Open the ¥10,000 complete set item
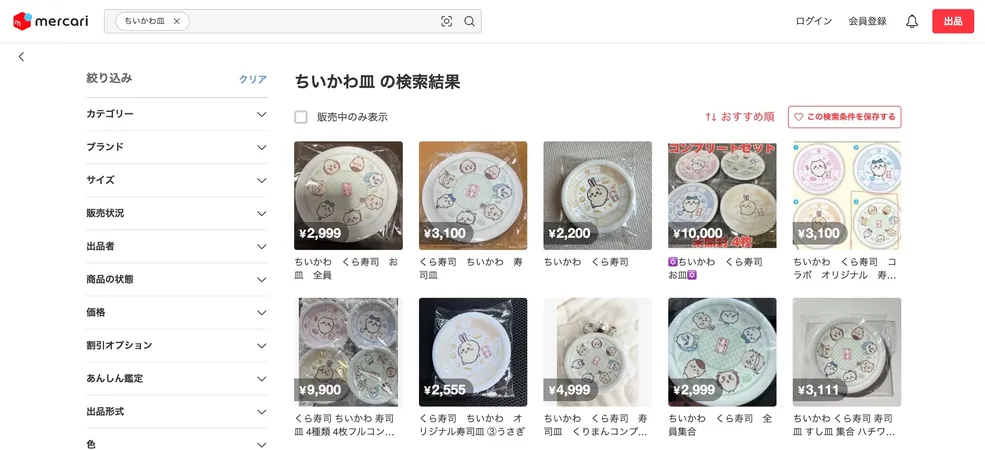985x450 pixels. pyautogui.click(x=722, y=195)
